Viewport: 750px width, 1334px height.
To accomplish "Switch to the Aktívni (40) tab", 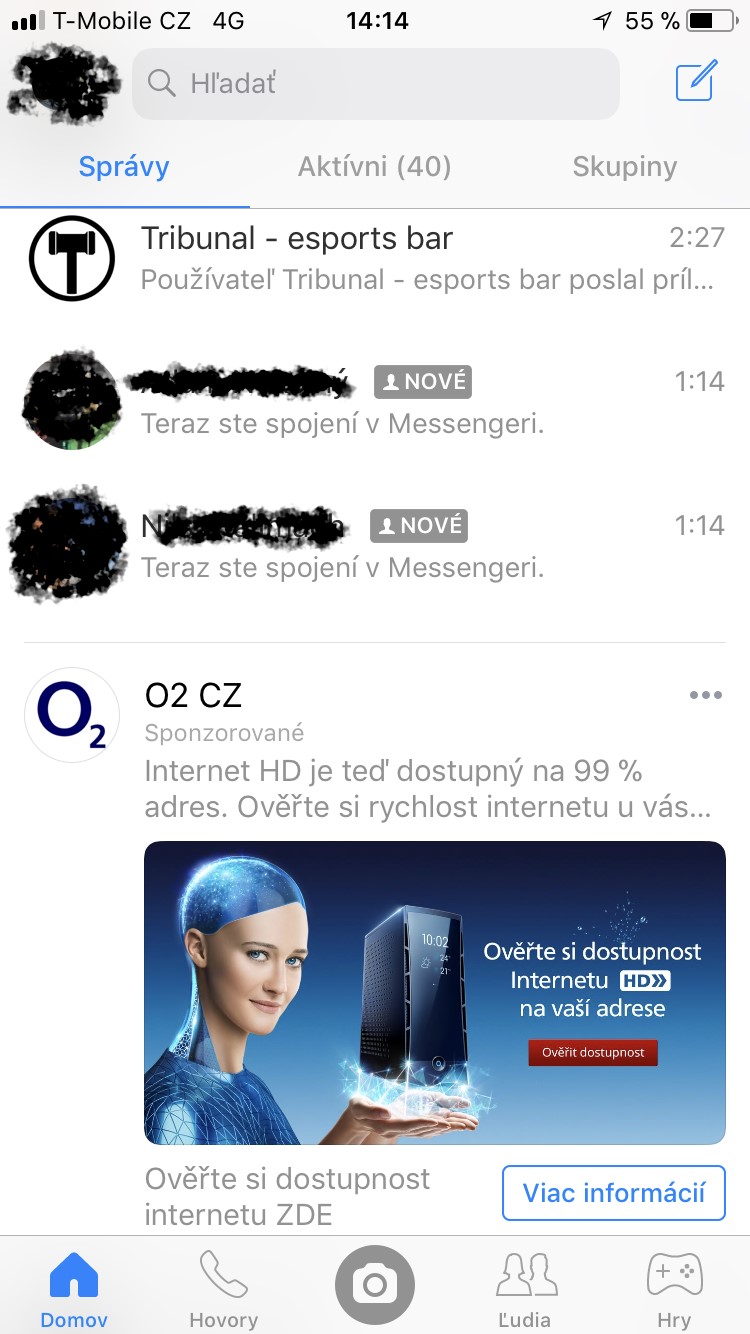I will 374,167.
